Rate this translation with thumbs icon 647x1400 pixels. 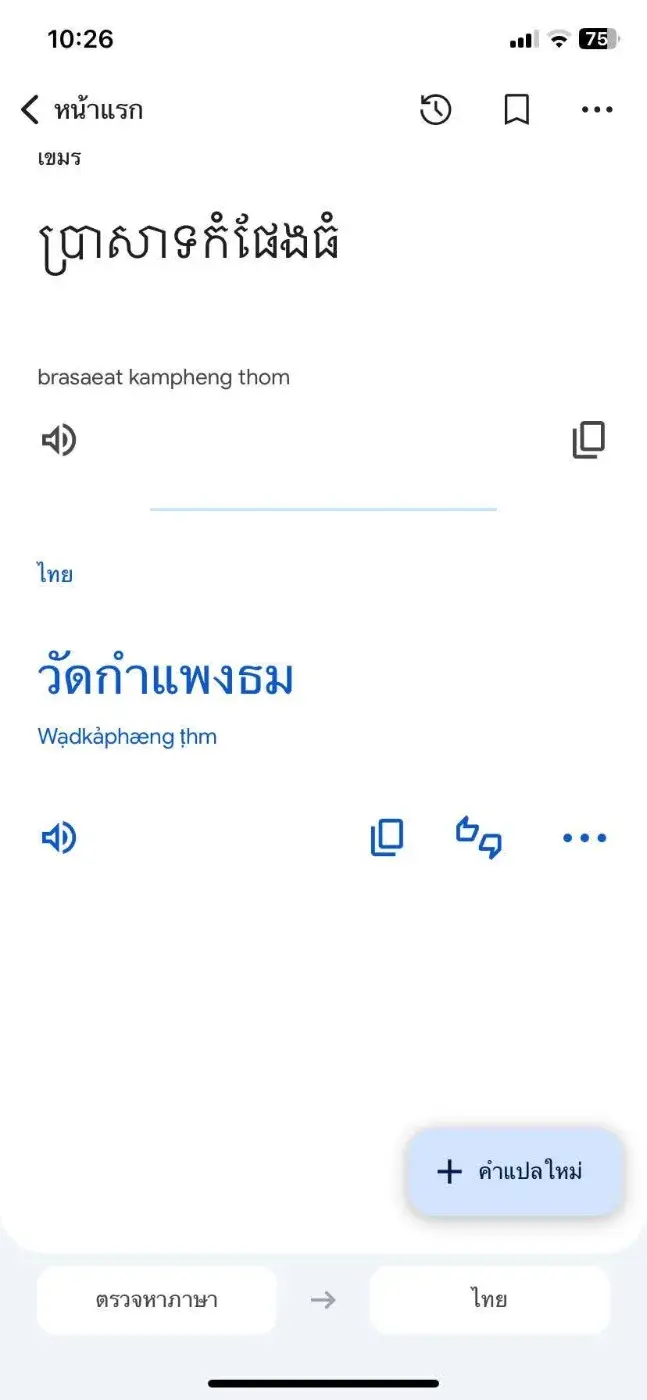click(x=479, y=838)
